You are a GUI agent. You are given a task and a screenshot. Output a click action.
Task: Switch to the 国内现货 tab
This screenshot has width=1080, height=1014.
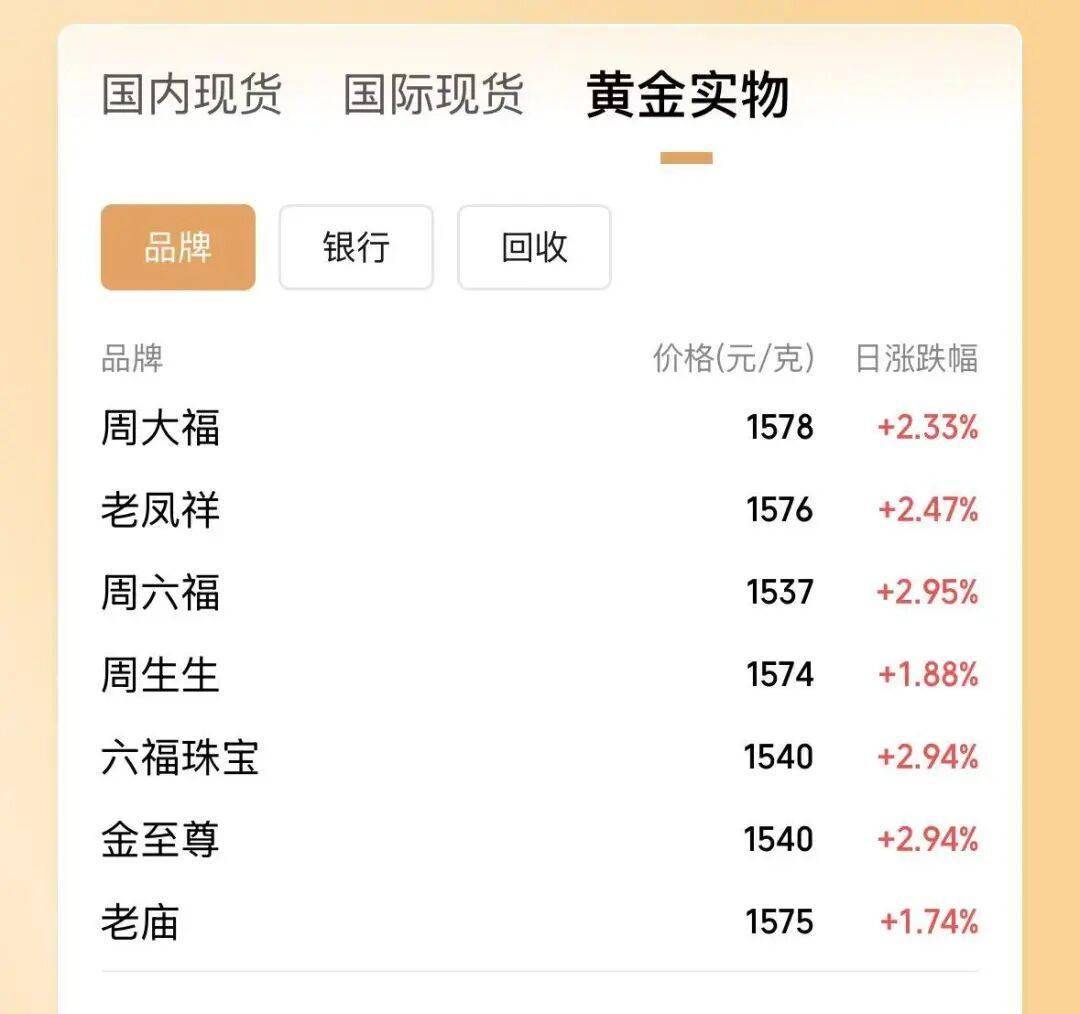pyautogui.click(x=191, y=94)
